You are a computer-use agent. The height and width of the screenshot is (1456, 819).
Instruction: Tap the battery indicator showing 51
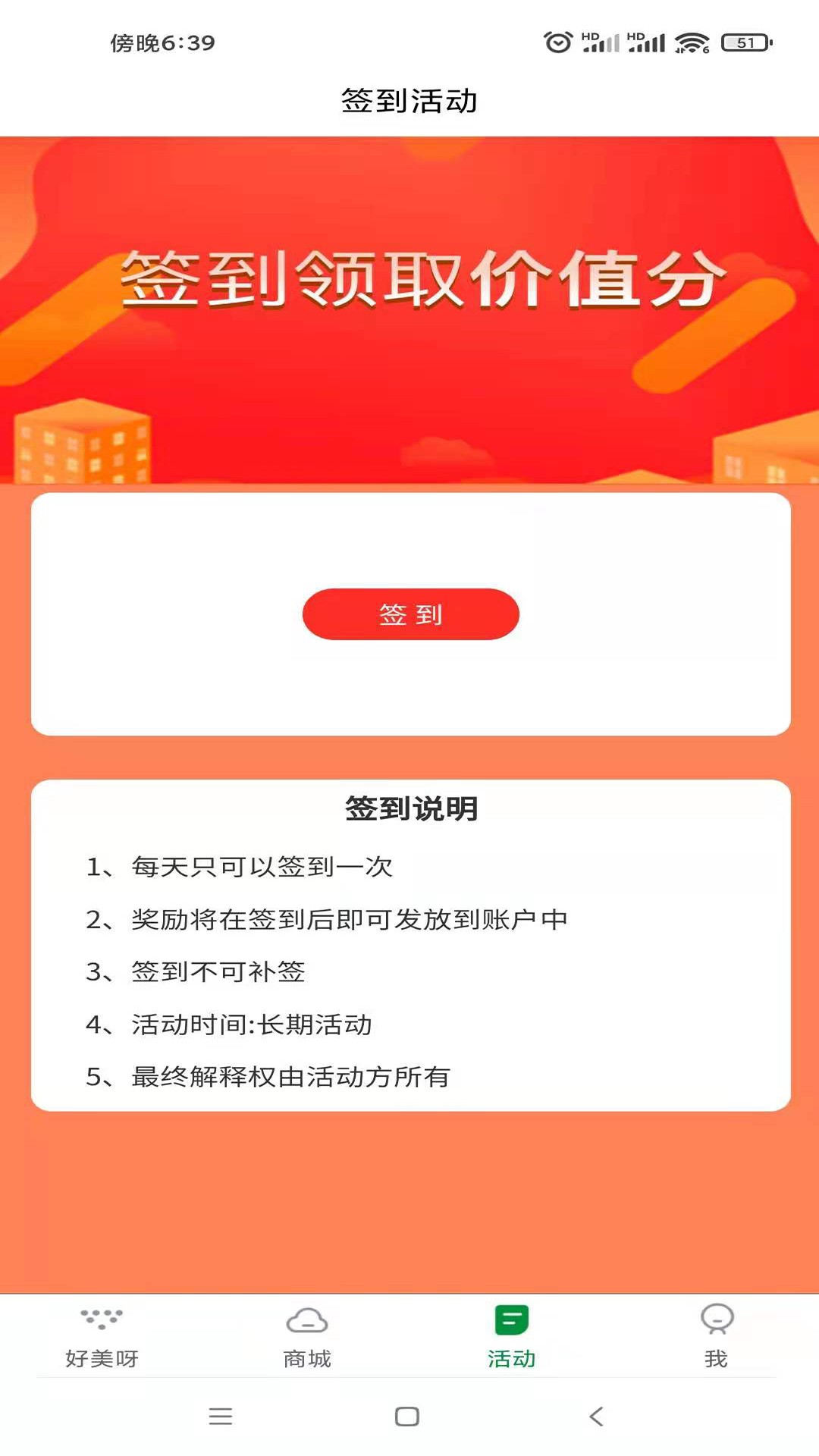coord(742,43)
